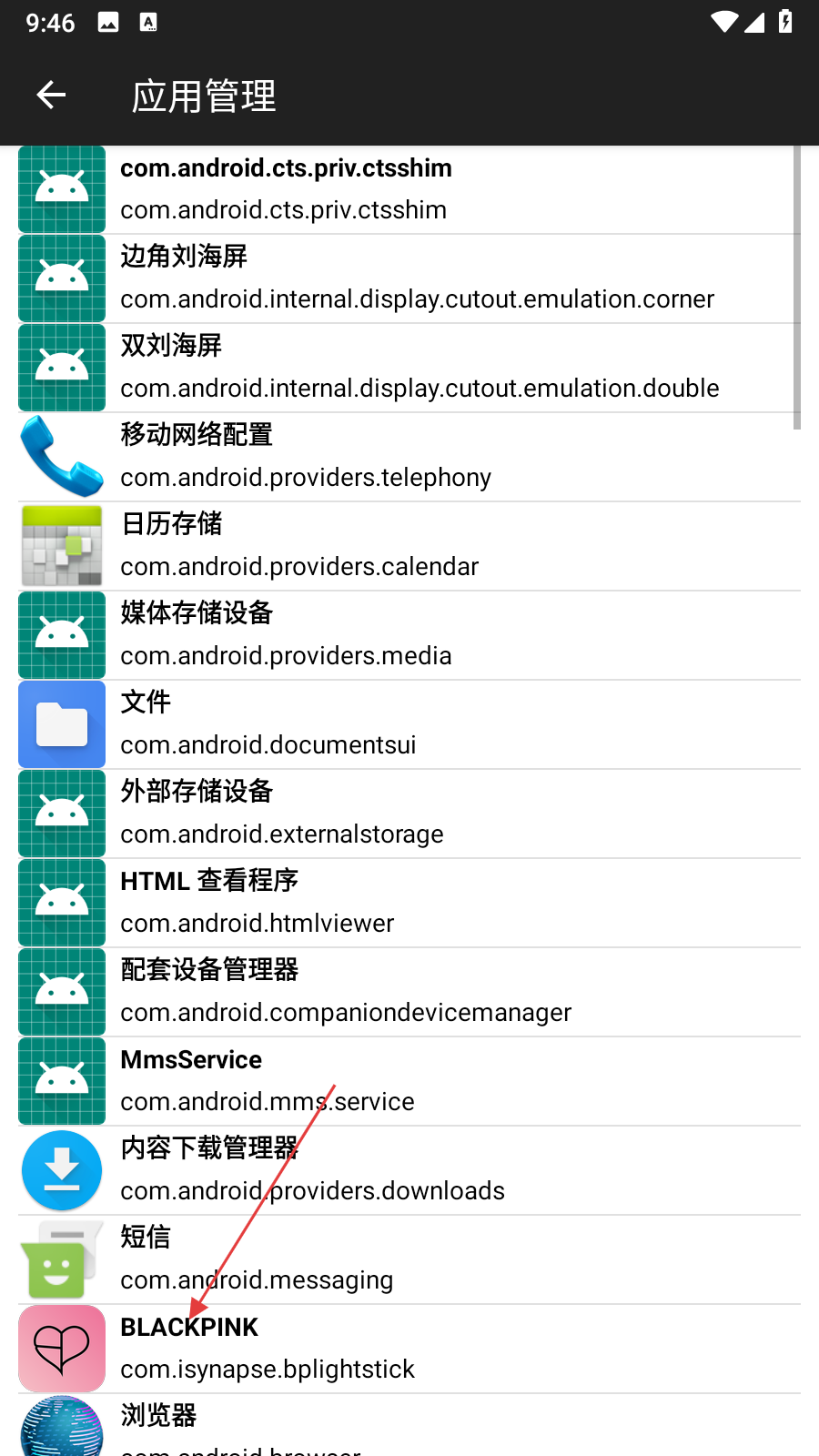Image resolution: width=819 pixels, height=1456 pixels.
Task: Open 日历存储 calendar provider entry
Action: [409, 546]
